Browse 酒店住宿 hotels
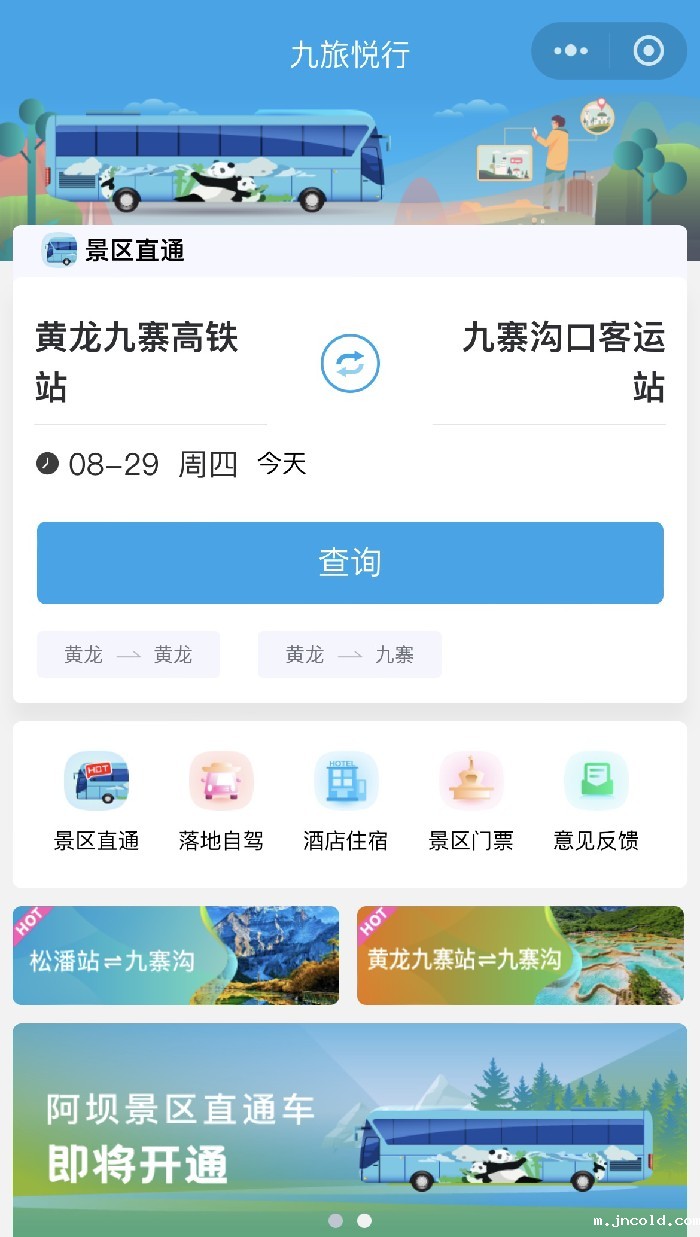Image resolution: width=700 pixels, height=1237 pixels. pyautogui.click(x=346, y=802)
